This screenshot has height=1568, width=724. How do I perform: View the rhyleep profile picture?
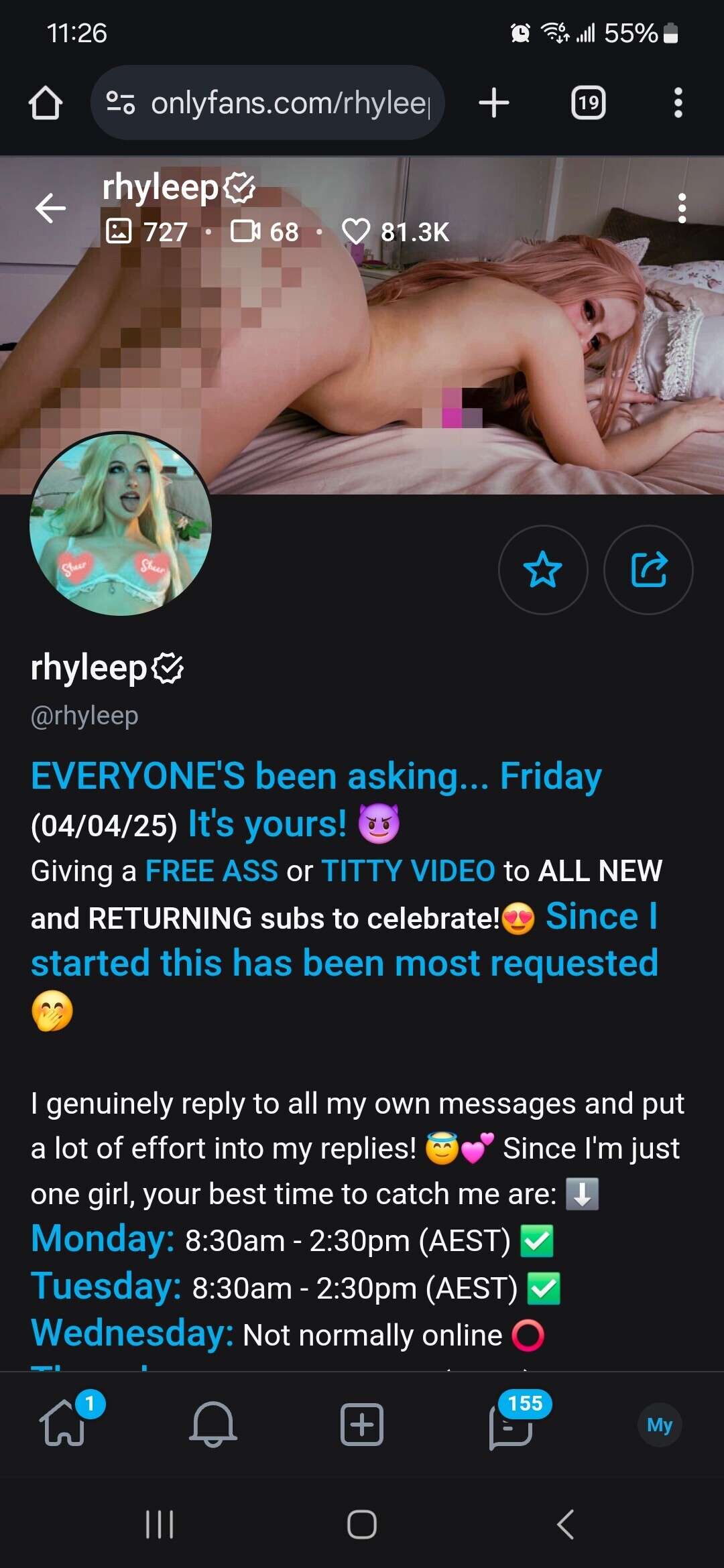121,524
